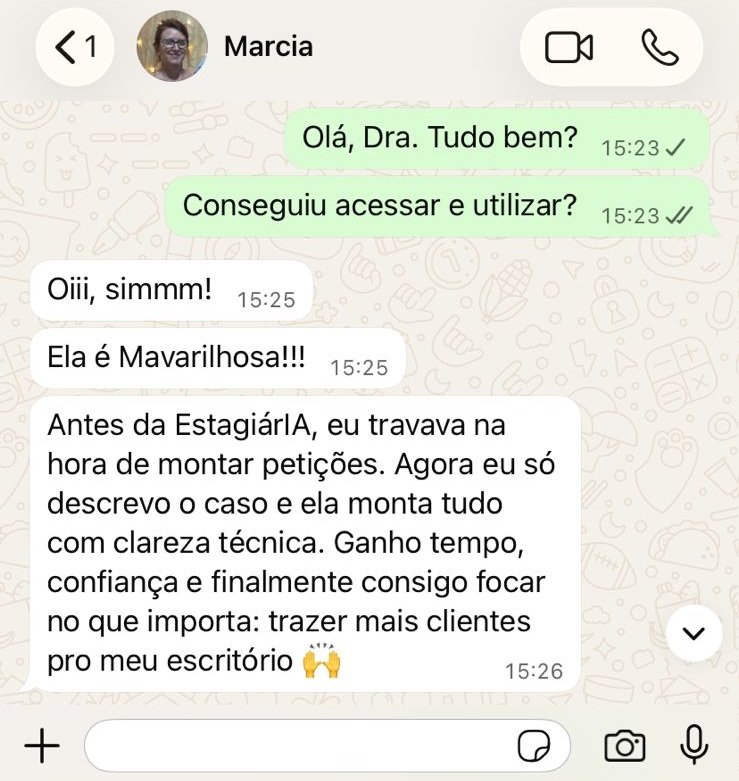
Task: Jump to latest messages with down chevron
Action: [693, 633]
